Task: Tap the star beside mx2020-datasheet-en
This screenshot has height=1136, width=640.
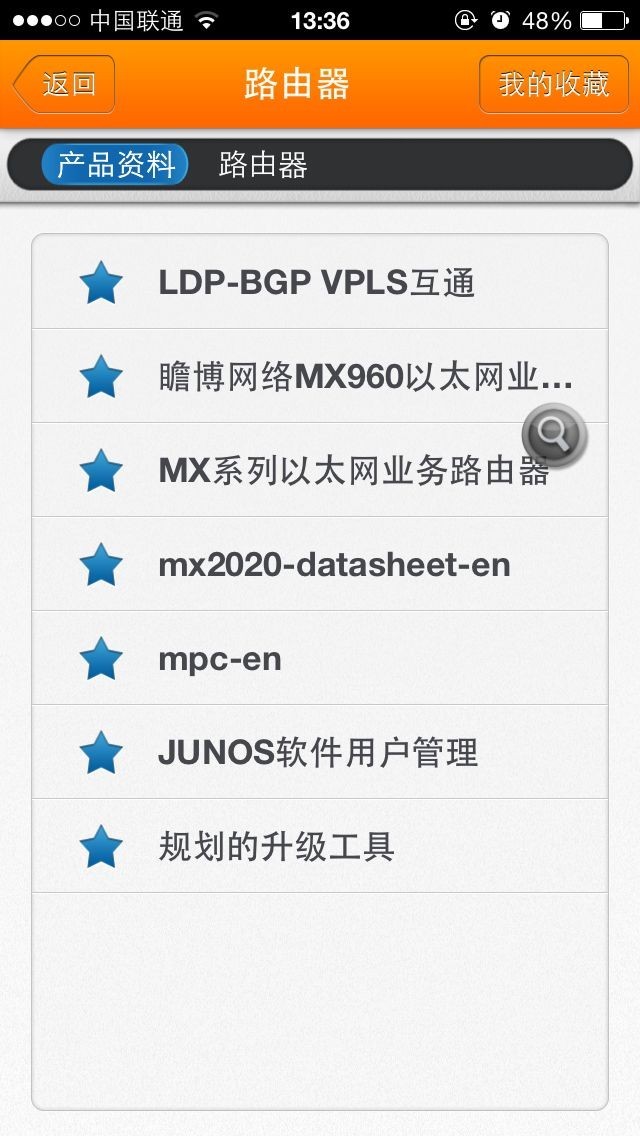Action: [x=101, y=564]
